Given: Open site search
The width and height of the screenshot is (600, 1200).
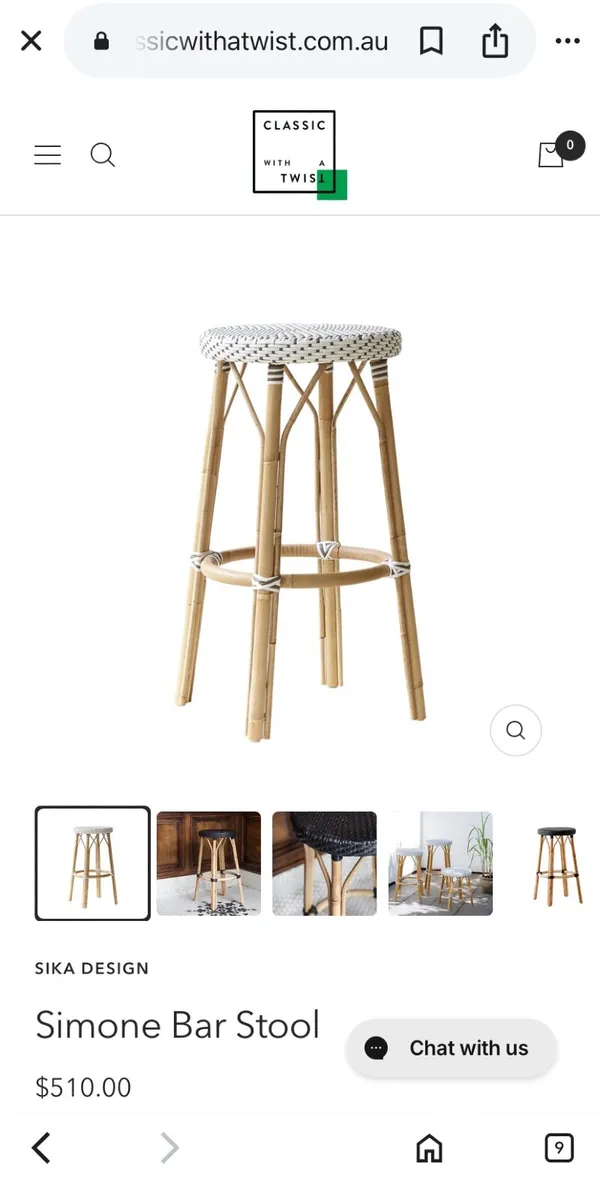Looking at the screenshot, I should (x=103, y=155).
